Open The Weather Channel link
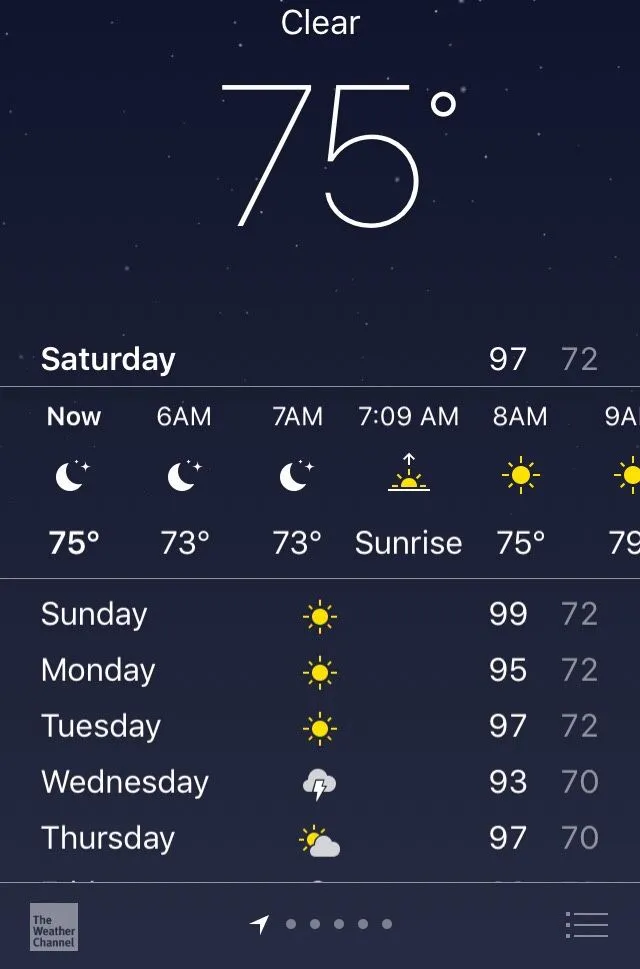This screenshot has height=969, width=640. [x=54, y=926]
